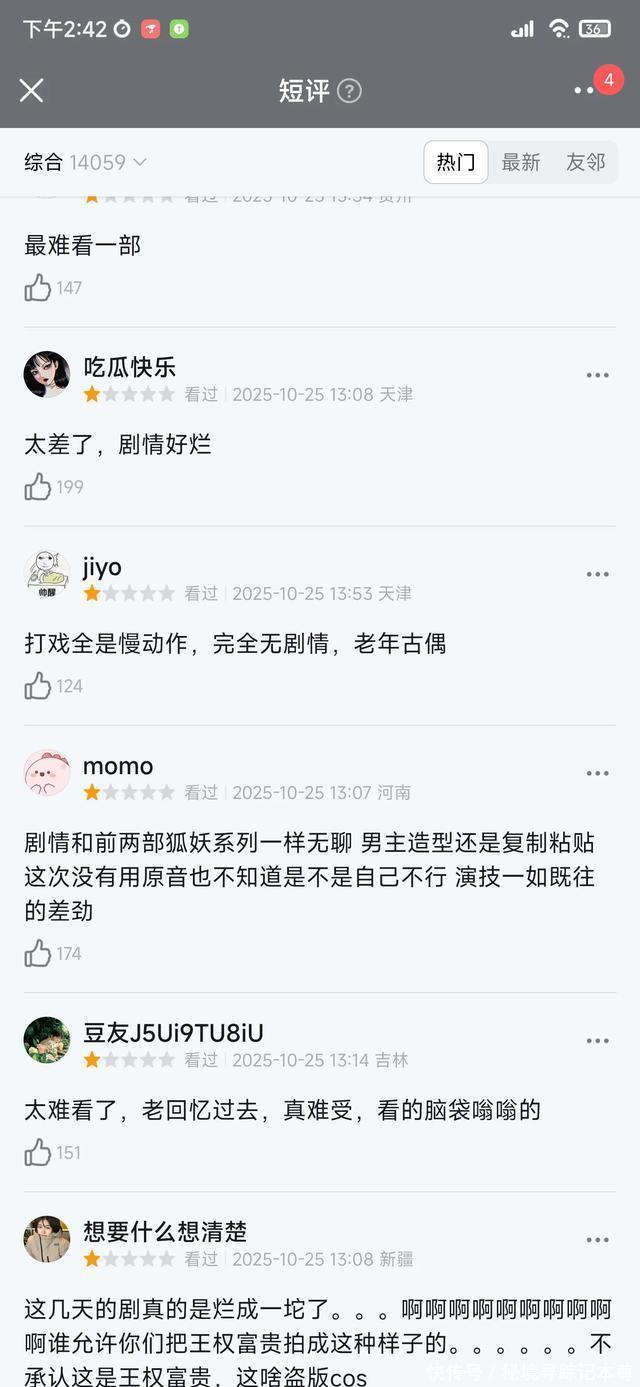Open more options for 想要什么想清楚's review
Screen dimensions: 640x1387
pos(597,1240)
